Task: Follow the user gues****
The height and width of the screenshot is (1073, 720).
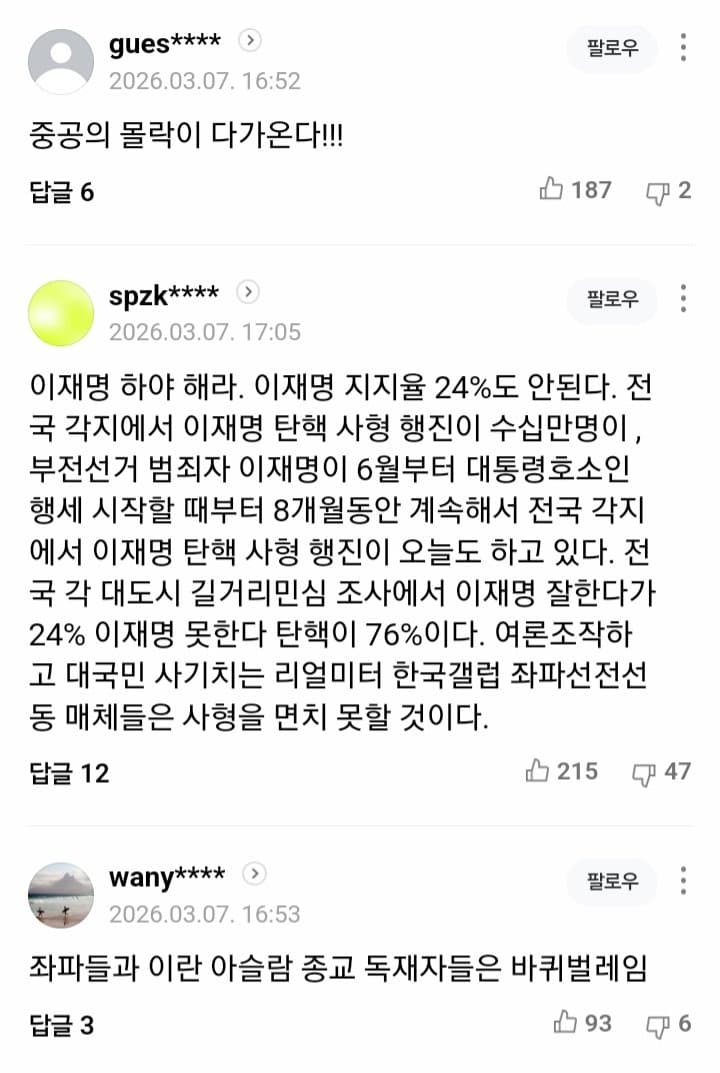Action: [x=612, y=48]
